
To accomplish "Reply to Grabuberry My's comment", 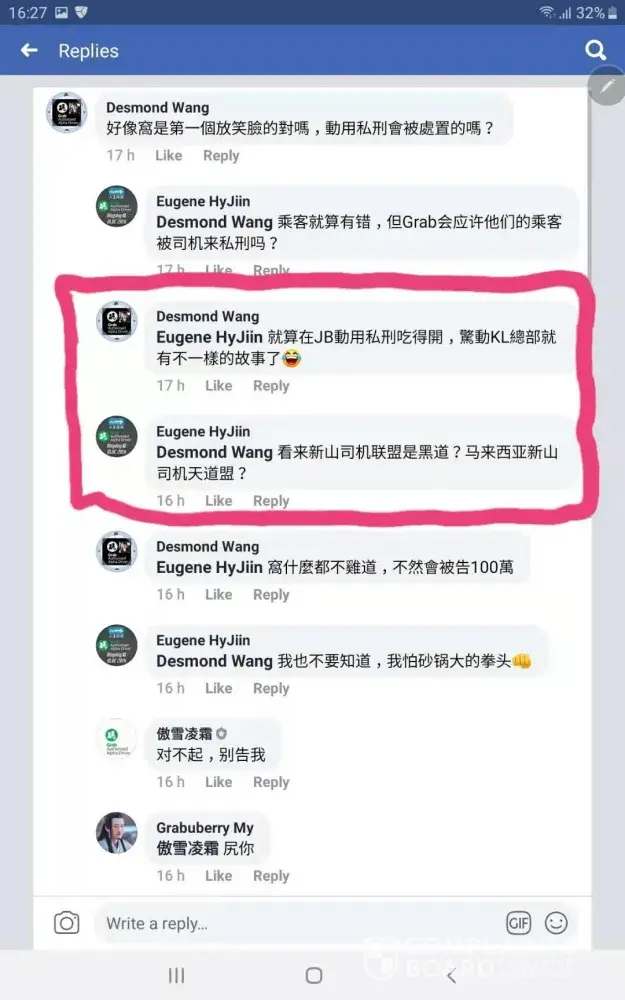I will tap(271, 875).
